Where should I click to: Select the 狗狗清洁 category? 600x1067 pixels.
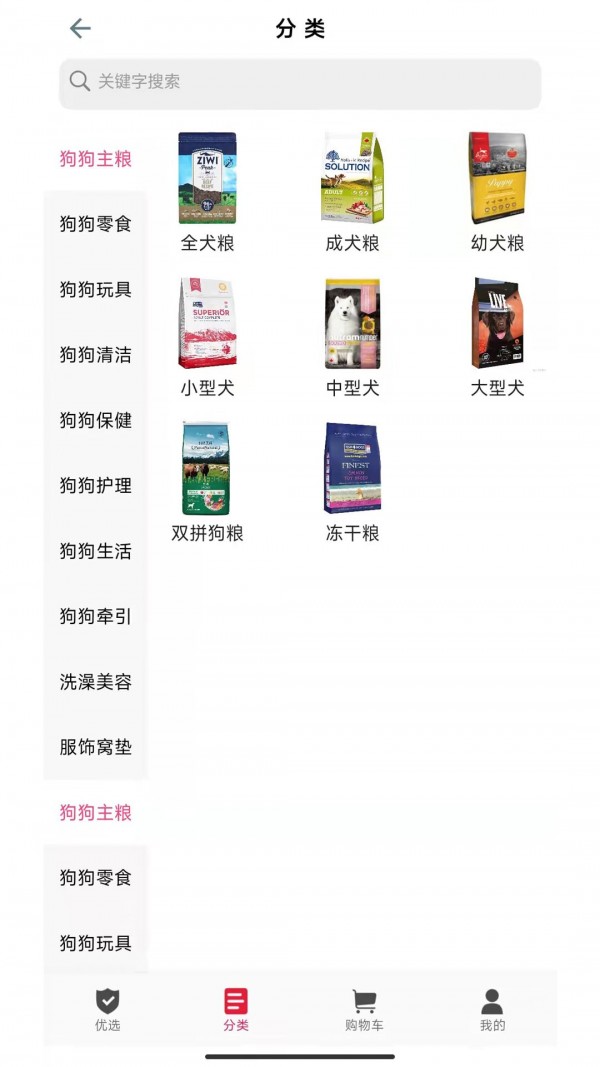pos(95,355)
